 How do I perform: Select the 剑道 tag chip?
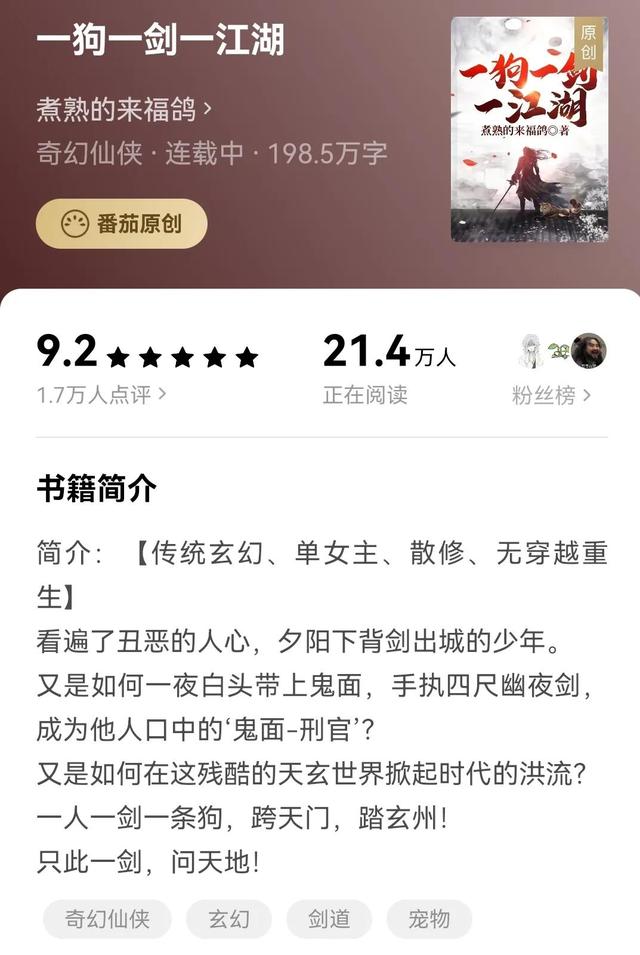coord(329,918)
